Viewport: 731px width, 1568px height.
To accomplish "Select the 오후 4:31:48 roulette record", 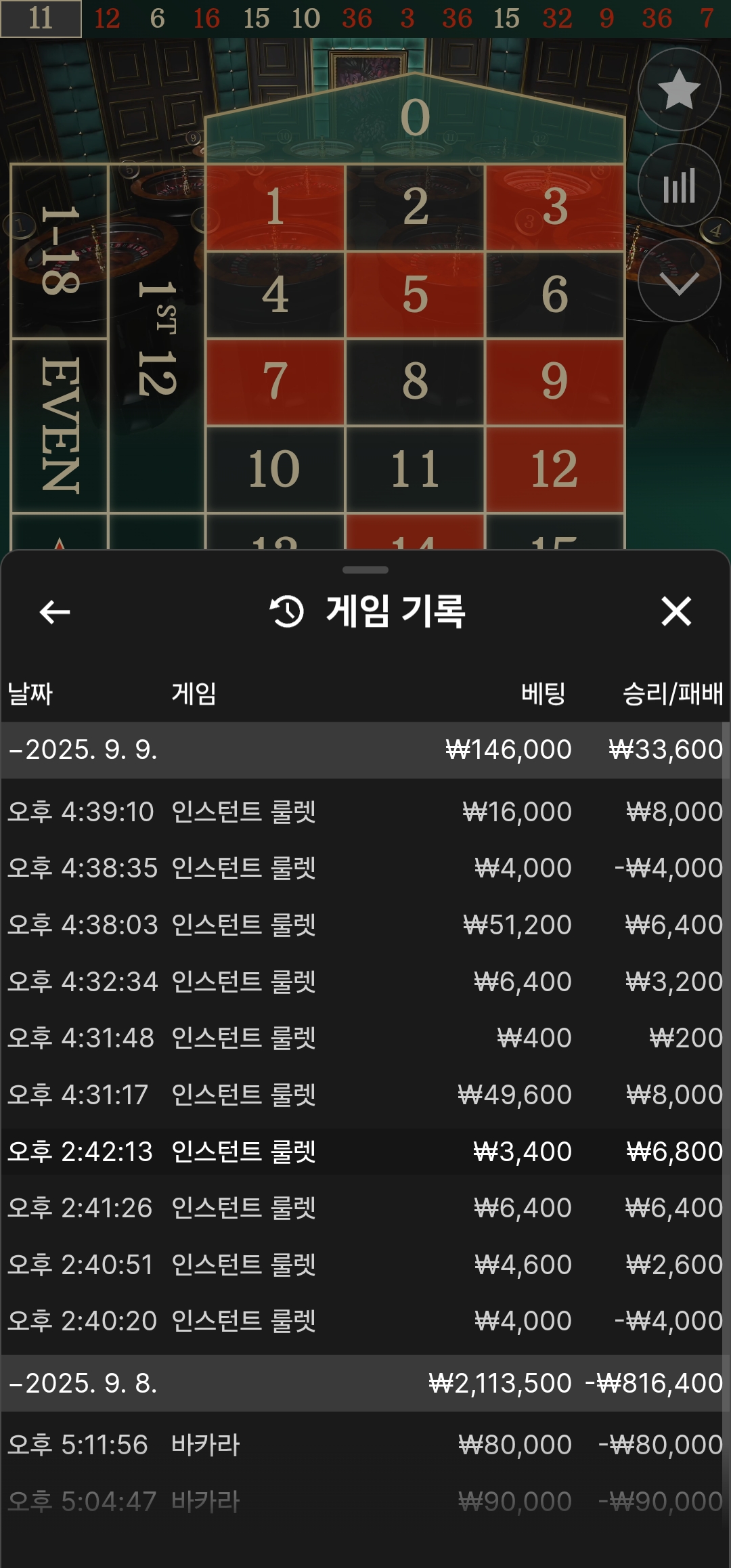I will (x=365, y=1038).
